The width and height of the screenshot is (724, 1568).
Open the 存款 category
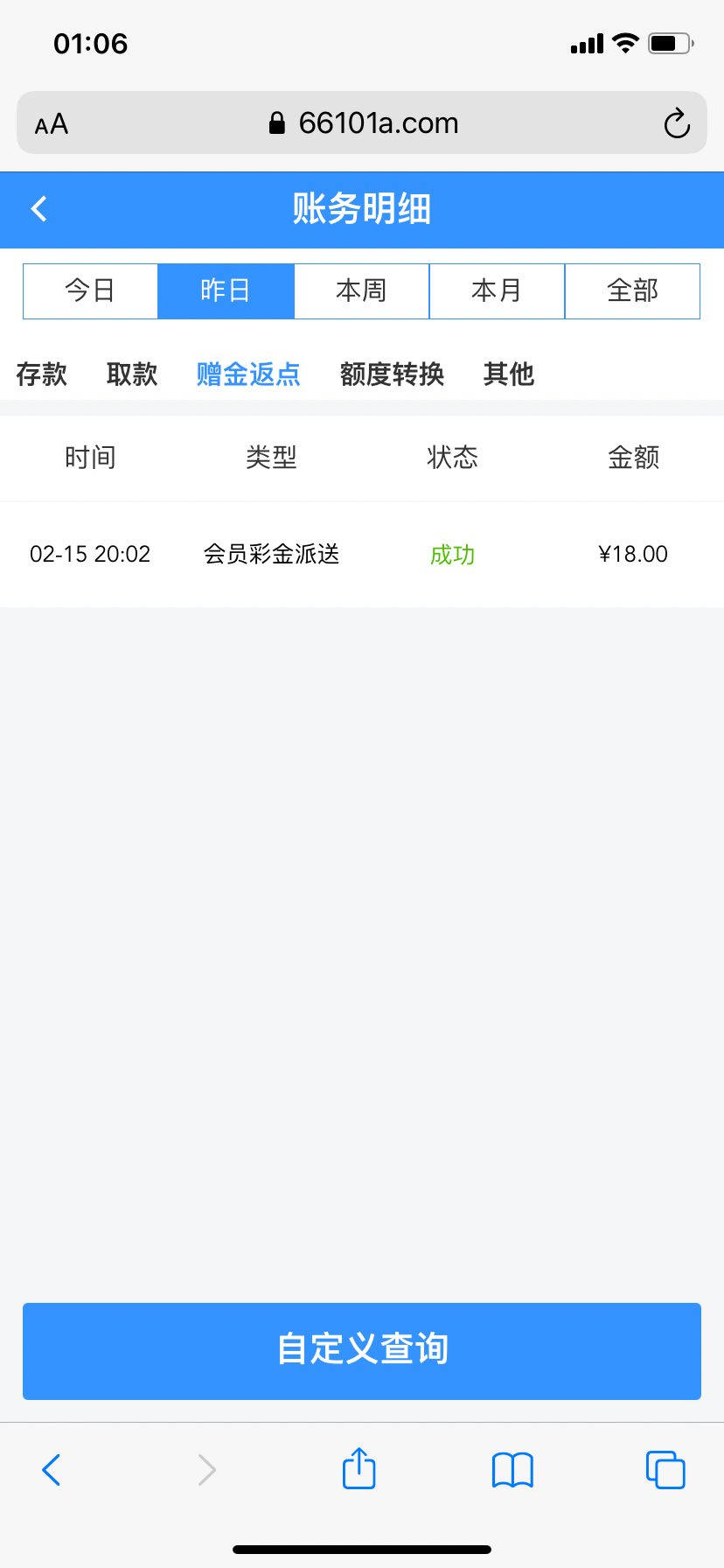pyautogui.click(x=41, y=374)
